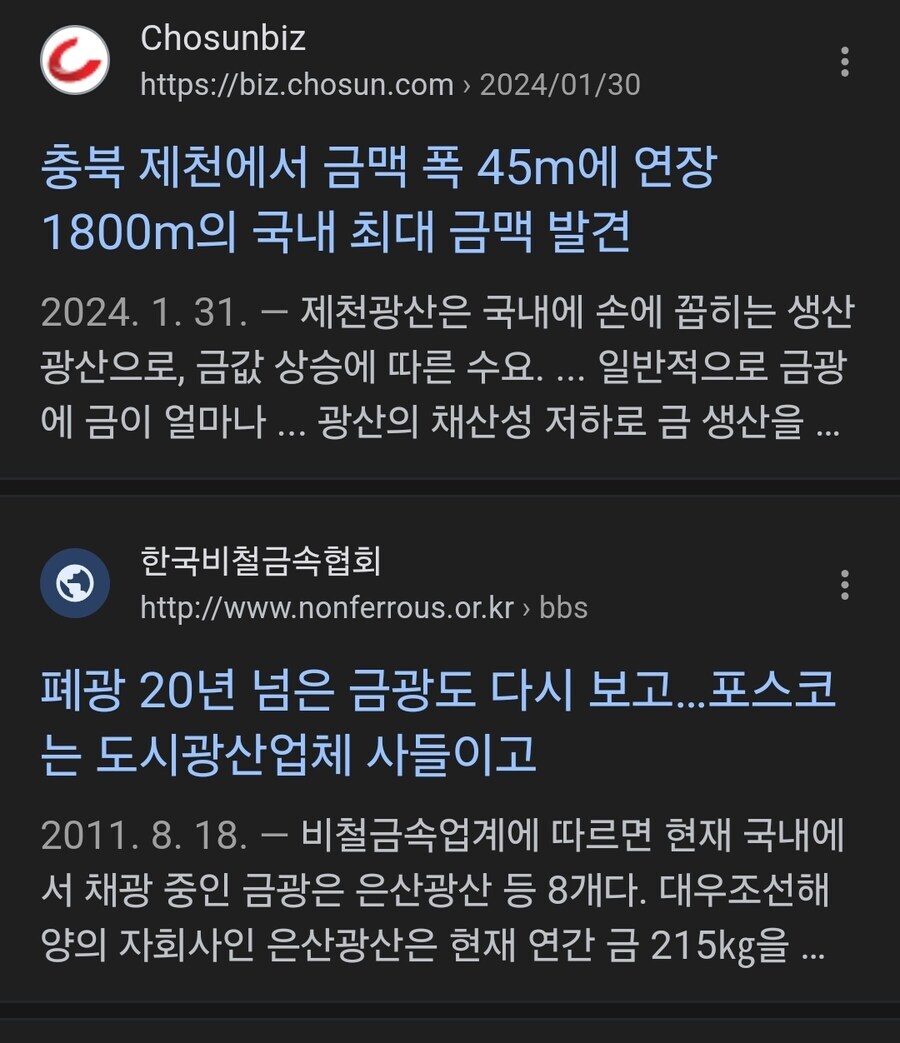Click the Chosunbiz favicon
Screen dimensions: 900x1043
73,60
